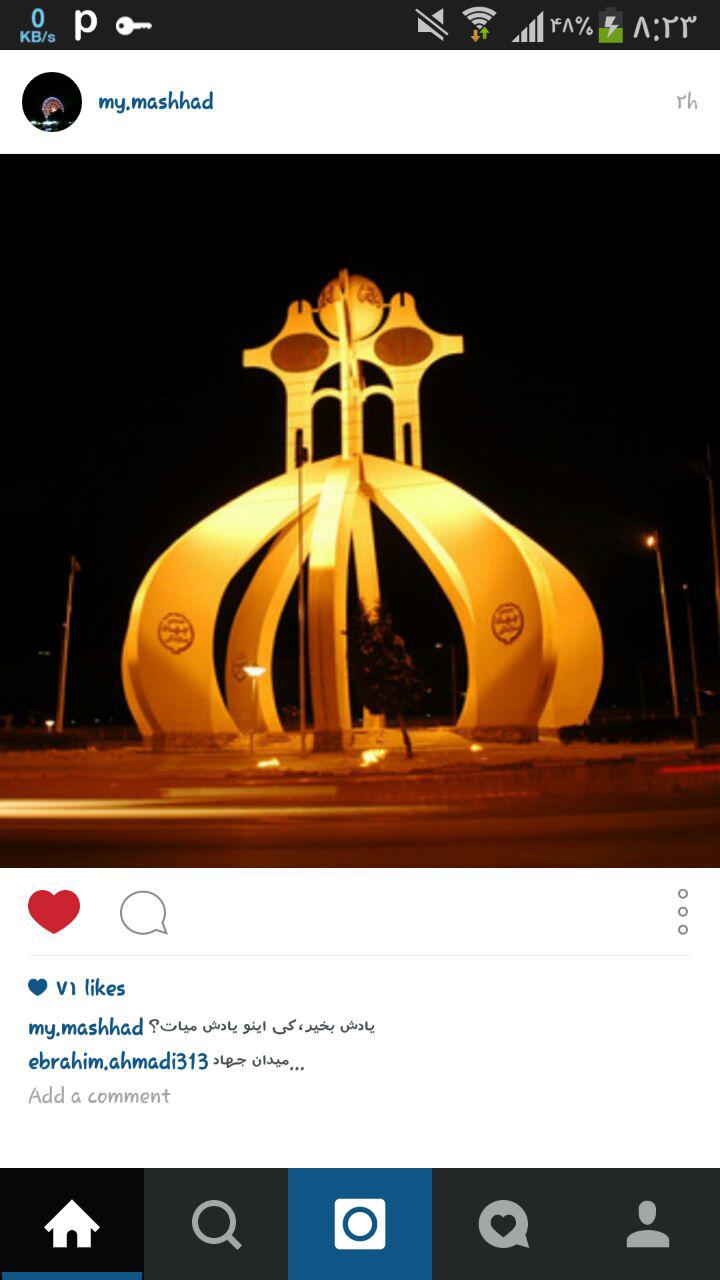Go to the Home feed tab
The image size is (720, 1280).
[72, 1224]
